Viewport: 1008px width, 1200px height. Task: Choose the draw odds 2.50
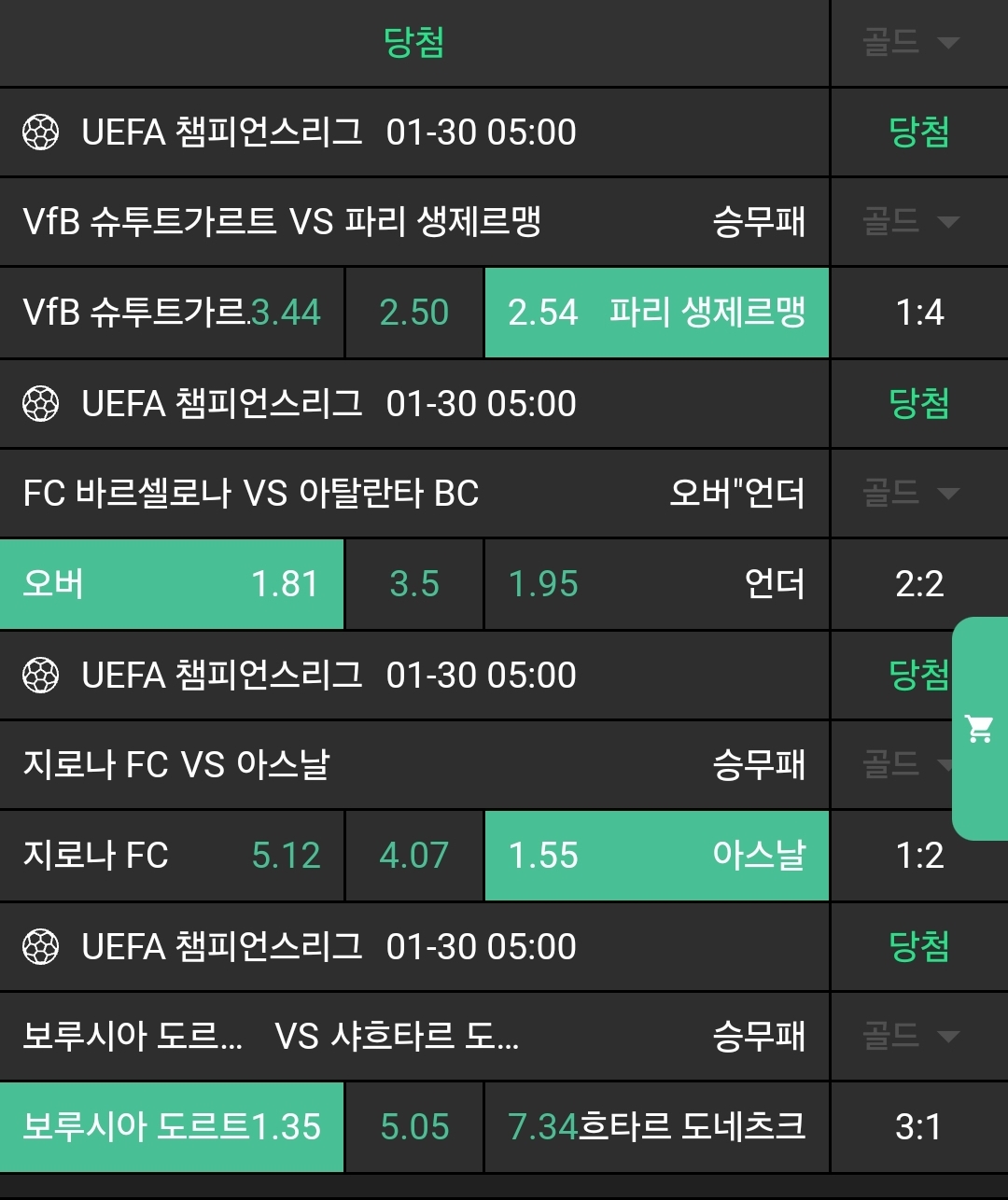click(x=414, y=313)
